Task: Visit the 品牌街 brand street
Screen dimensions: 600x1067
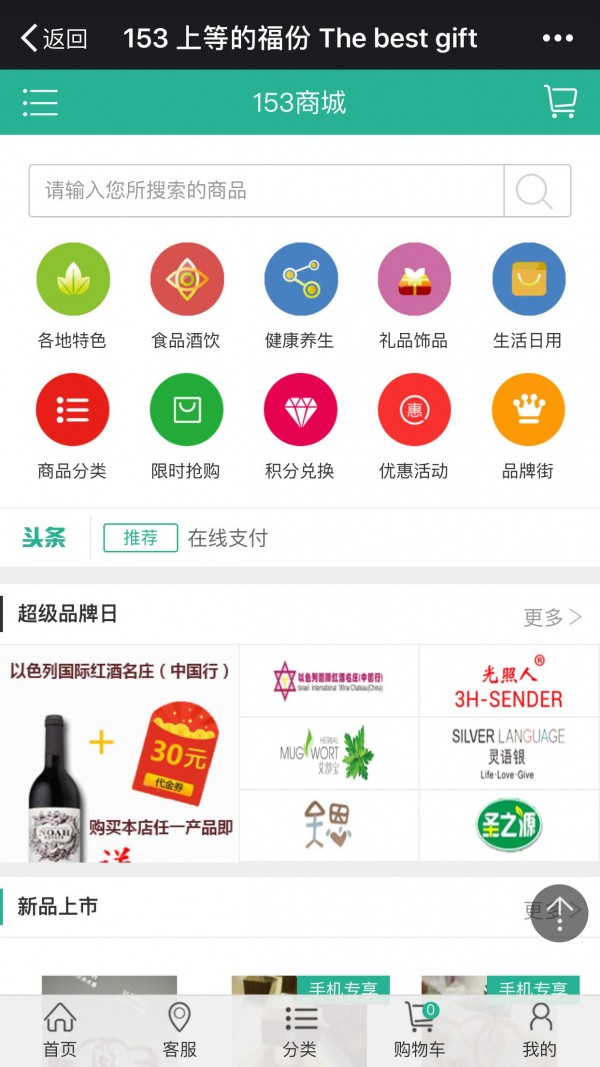Action: tap(528, 410)
